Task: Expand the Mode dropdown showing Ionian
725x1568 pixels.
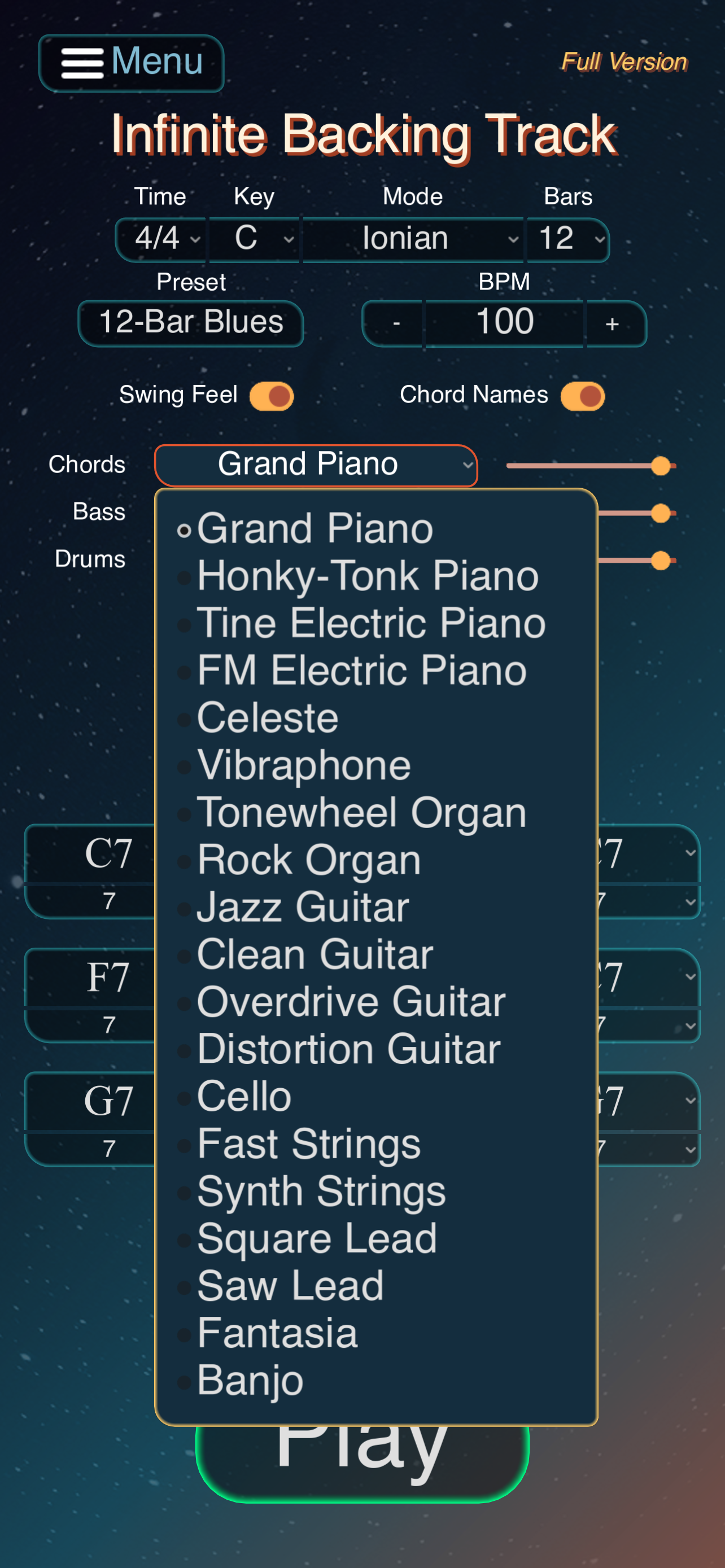Action: [413, 239]
